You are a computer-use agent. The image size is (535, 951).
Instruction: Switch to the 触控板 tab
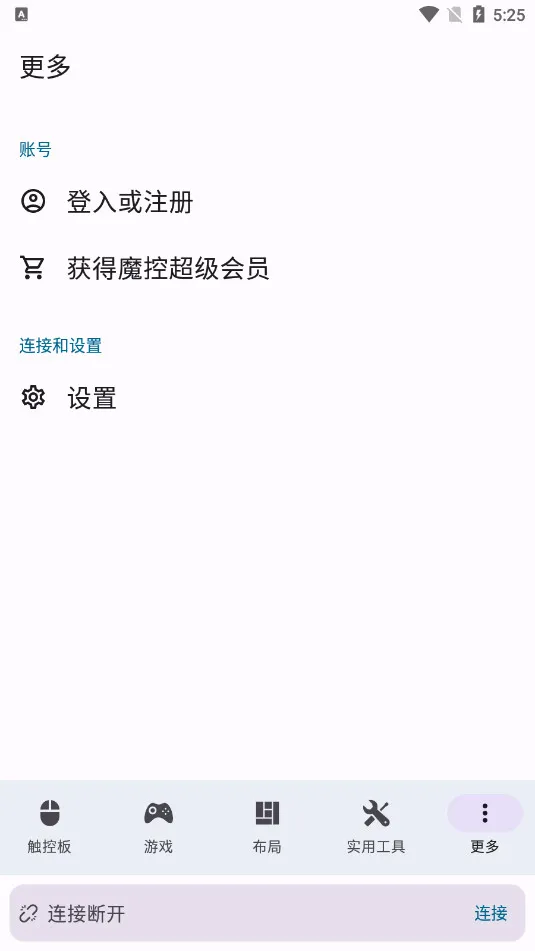[50, 826]
